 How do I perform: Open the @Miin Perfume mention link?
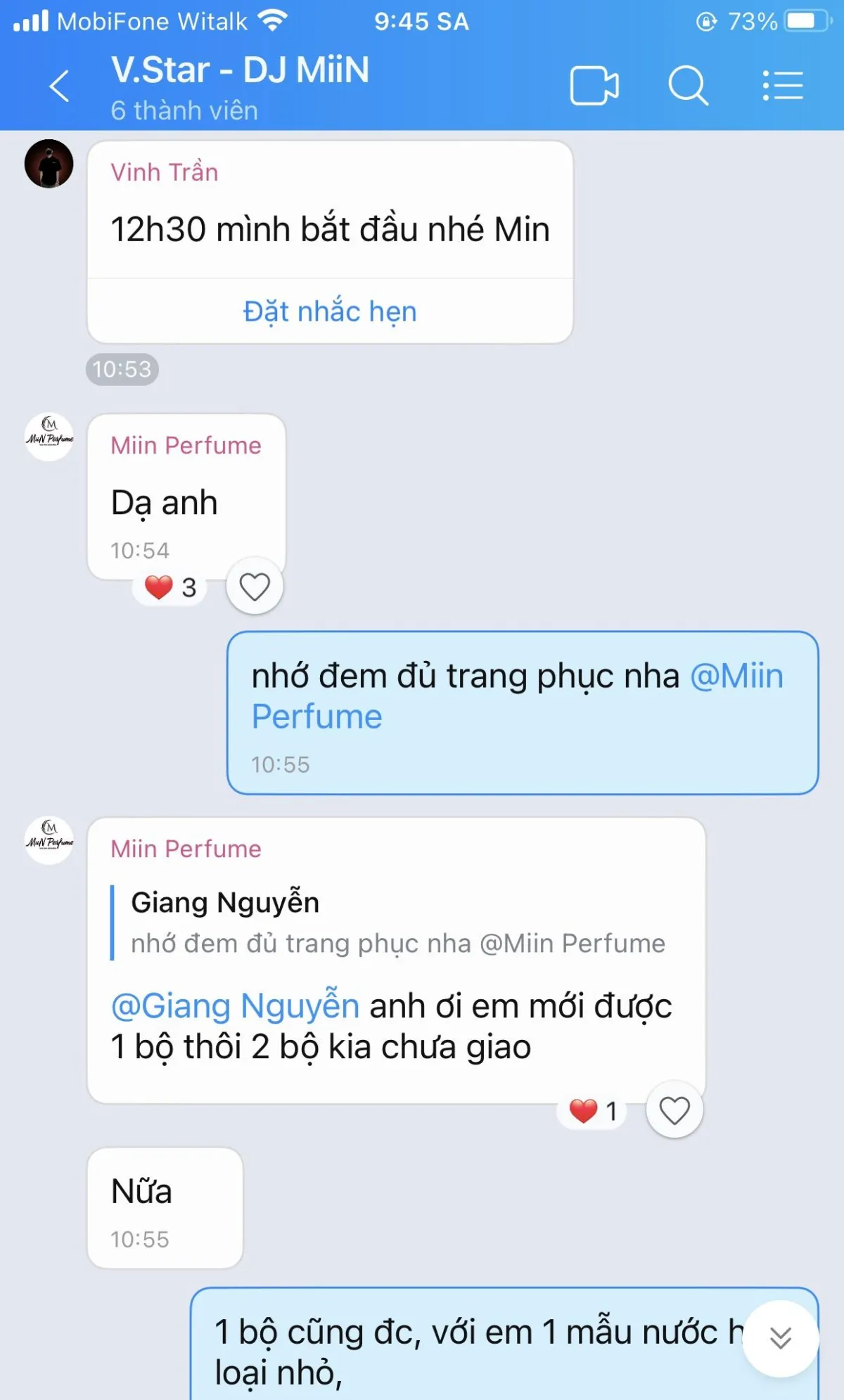[x=518, y=696]
